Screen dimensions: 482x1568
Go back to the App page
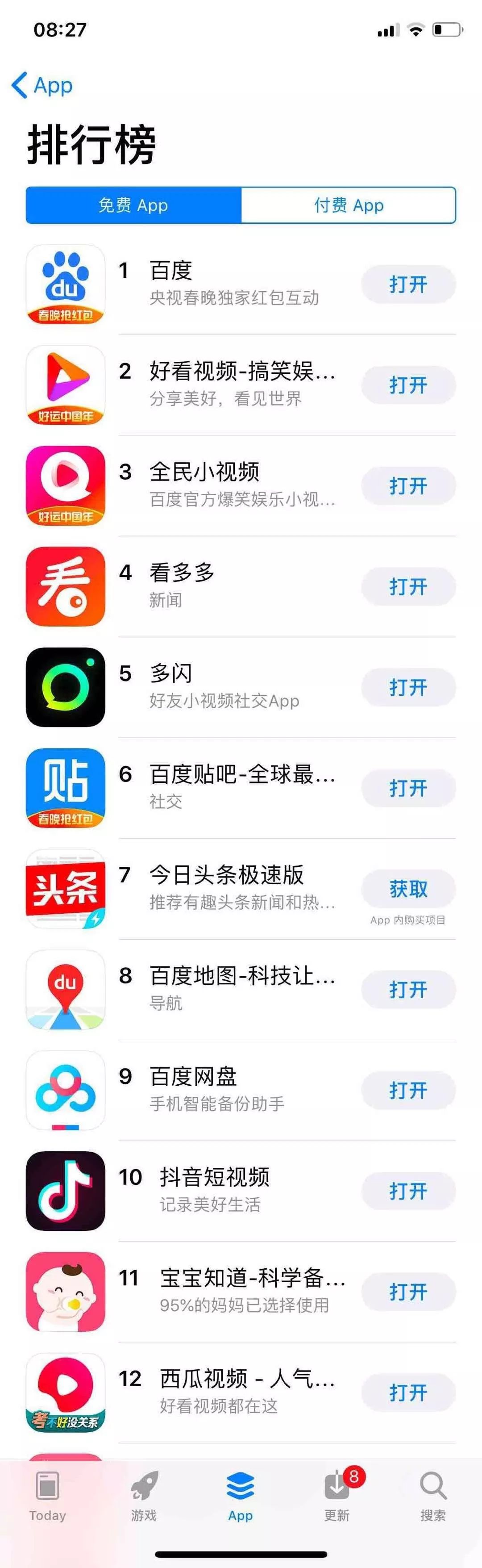pos(42,85)
